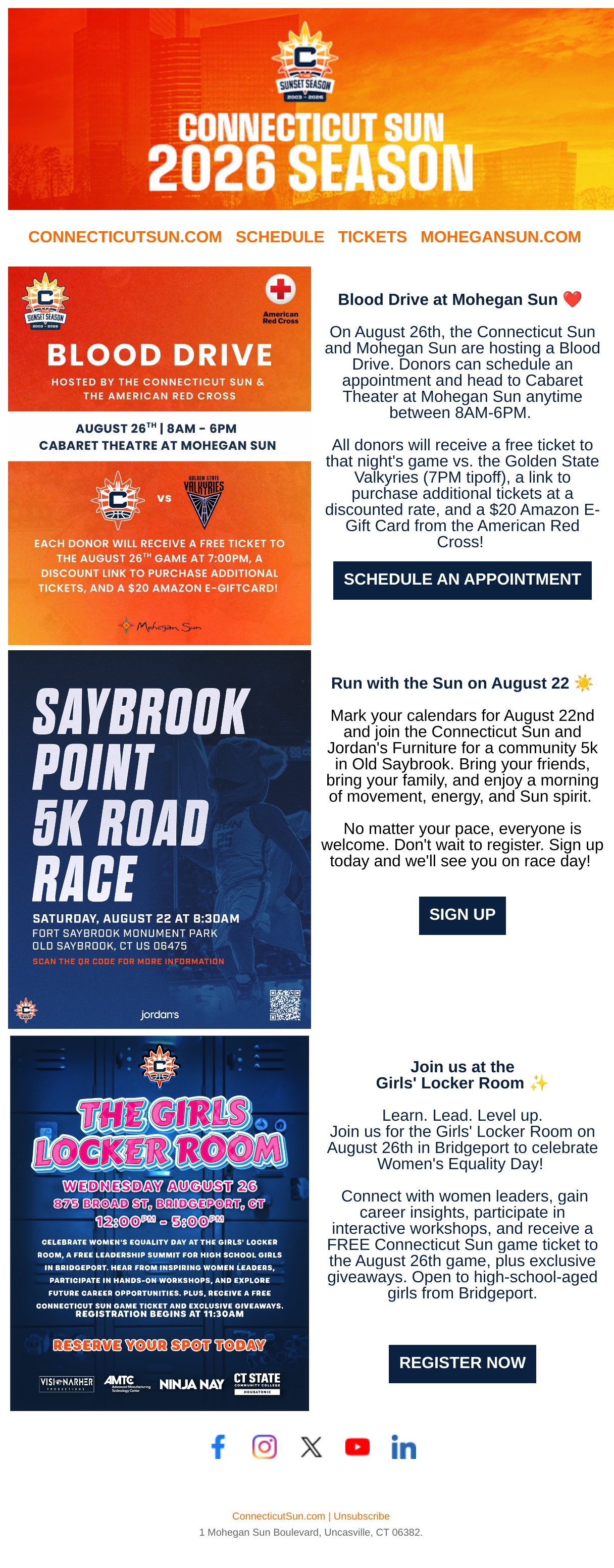Open the CONNECTICUTSUN.COM link
This screenshot has width=614, height=1568.
coord(125,237)
